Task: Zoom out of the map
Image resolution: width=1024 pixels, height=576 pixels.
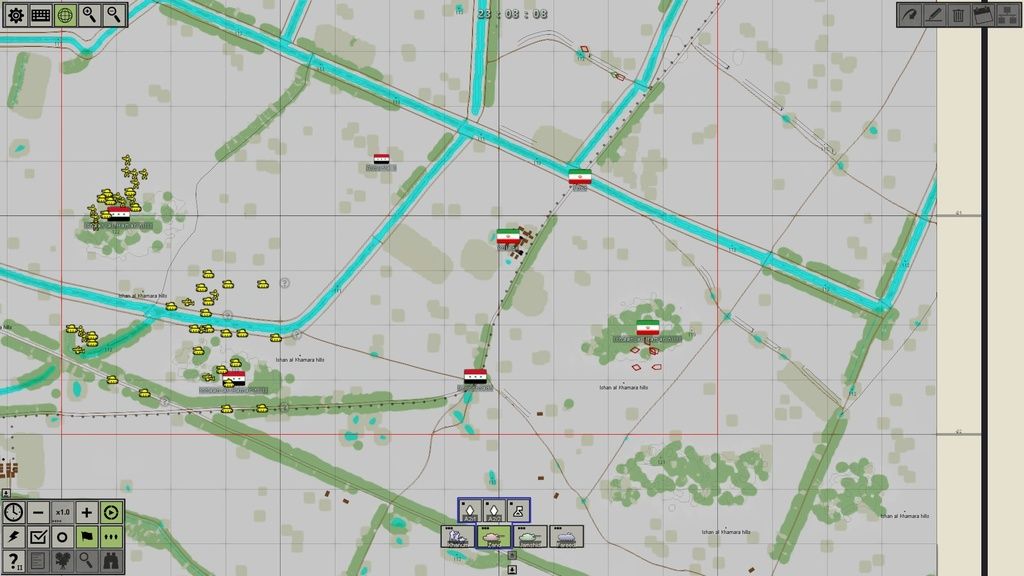Action: point(116,15)
